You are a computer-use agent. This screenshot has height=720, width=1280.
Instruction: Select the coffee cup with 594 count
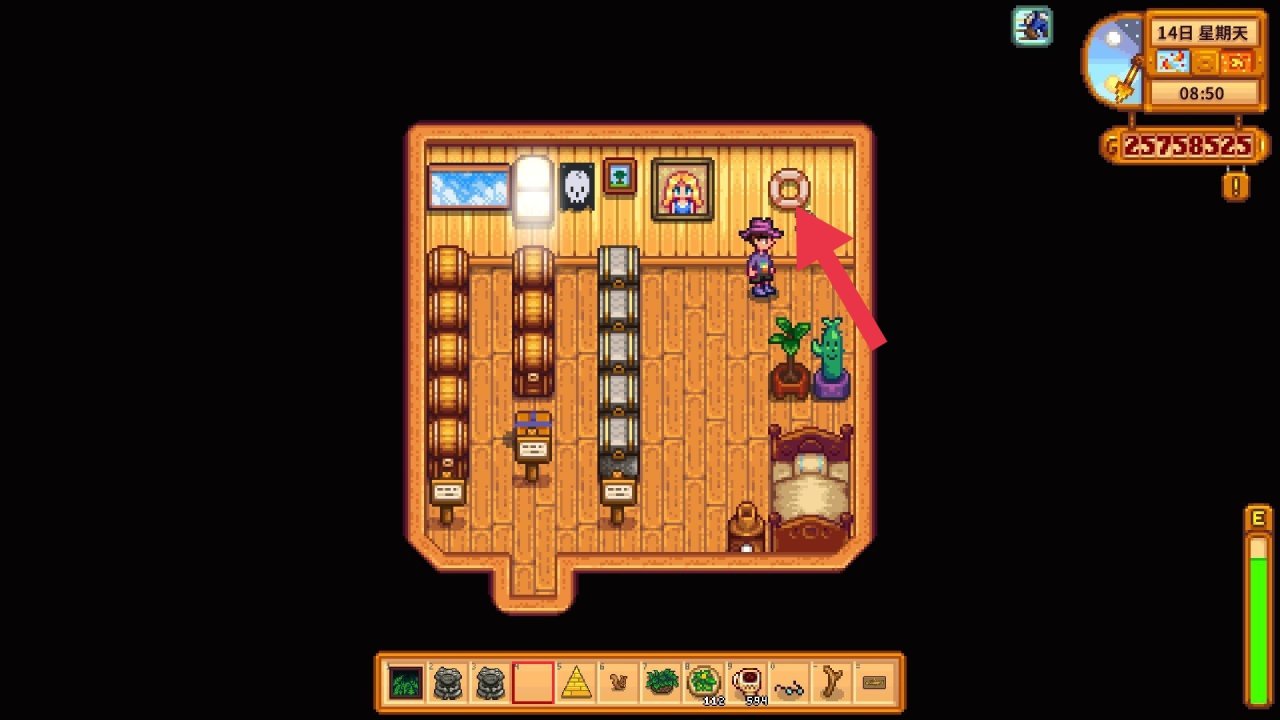click(x=747, y=683)
